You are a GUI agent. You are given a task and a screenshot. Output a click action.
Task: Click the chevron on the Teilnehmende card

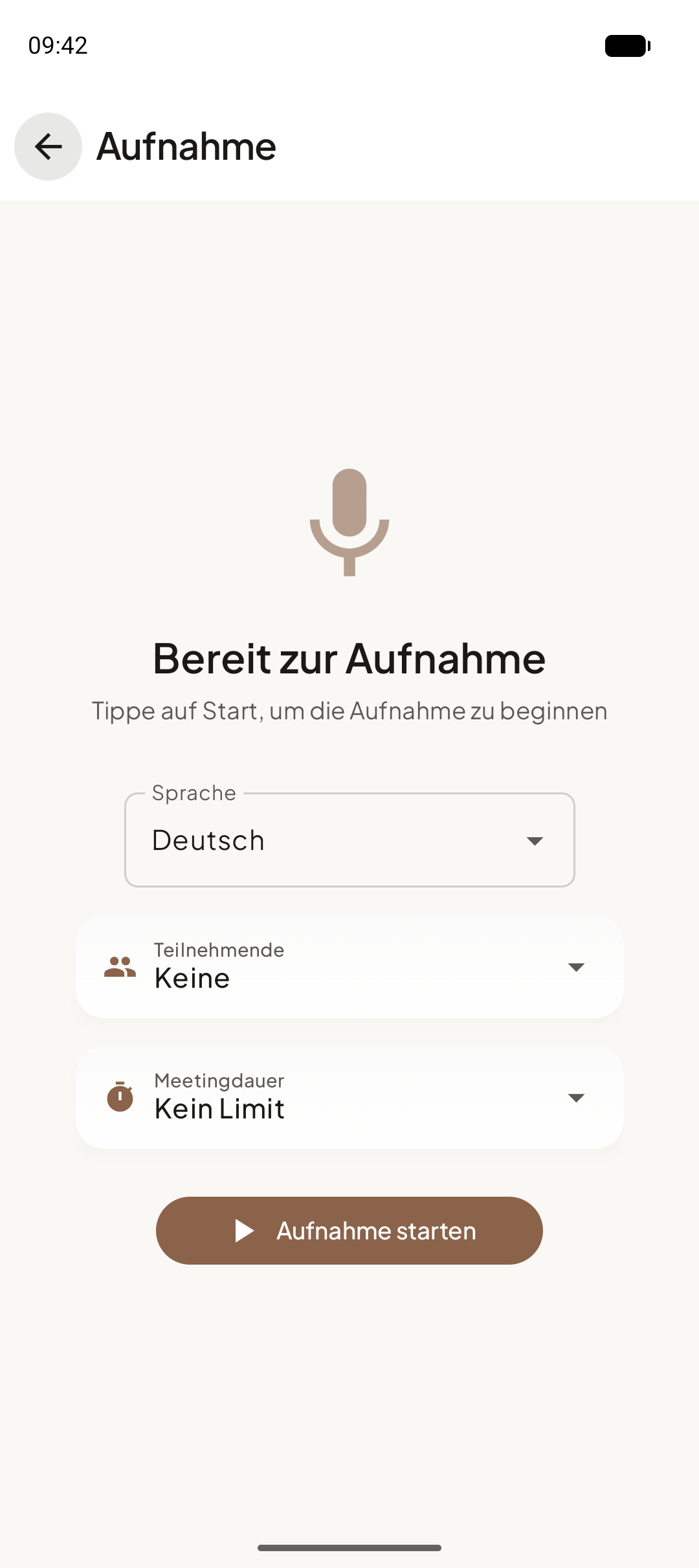pos(576,967)
